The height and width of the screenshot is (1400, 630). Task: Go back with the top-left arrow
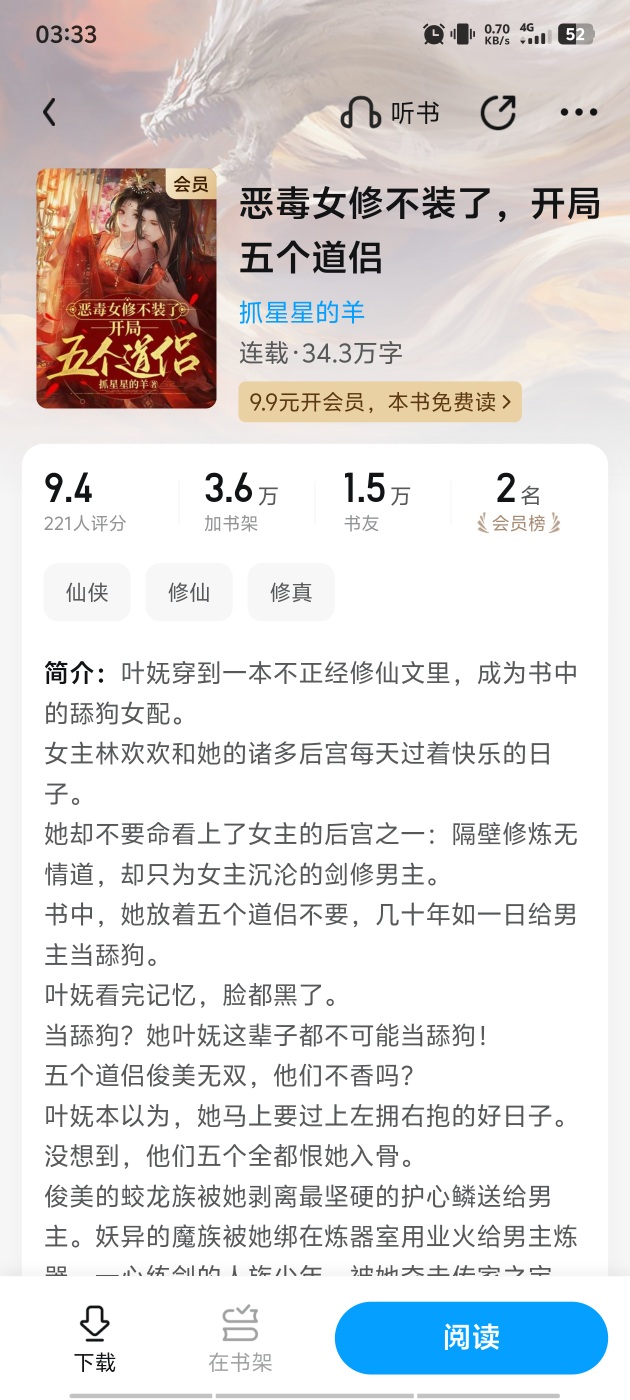point(49,113)
